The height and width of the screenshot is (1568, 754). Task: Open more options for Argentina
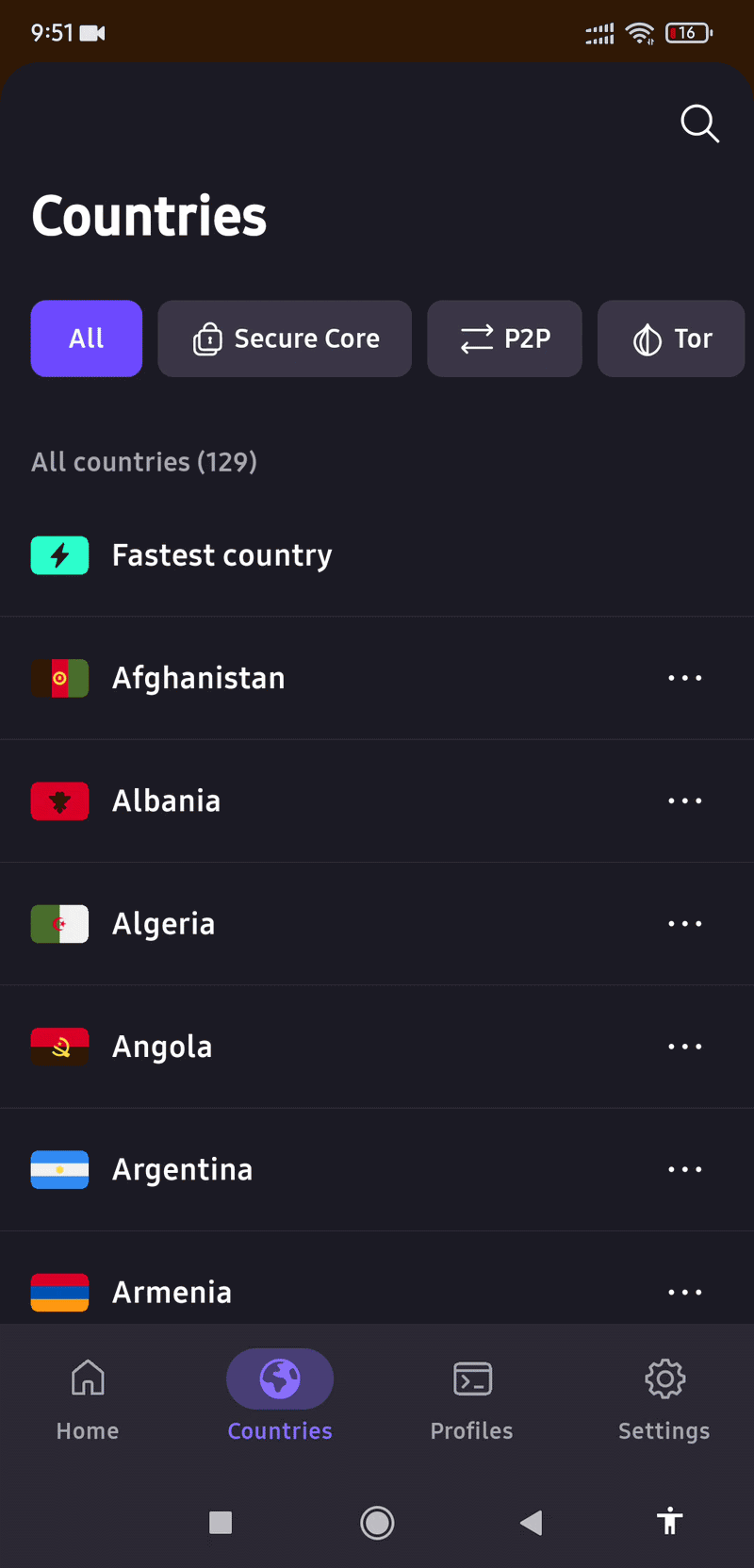coord(685,1169)
